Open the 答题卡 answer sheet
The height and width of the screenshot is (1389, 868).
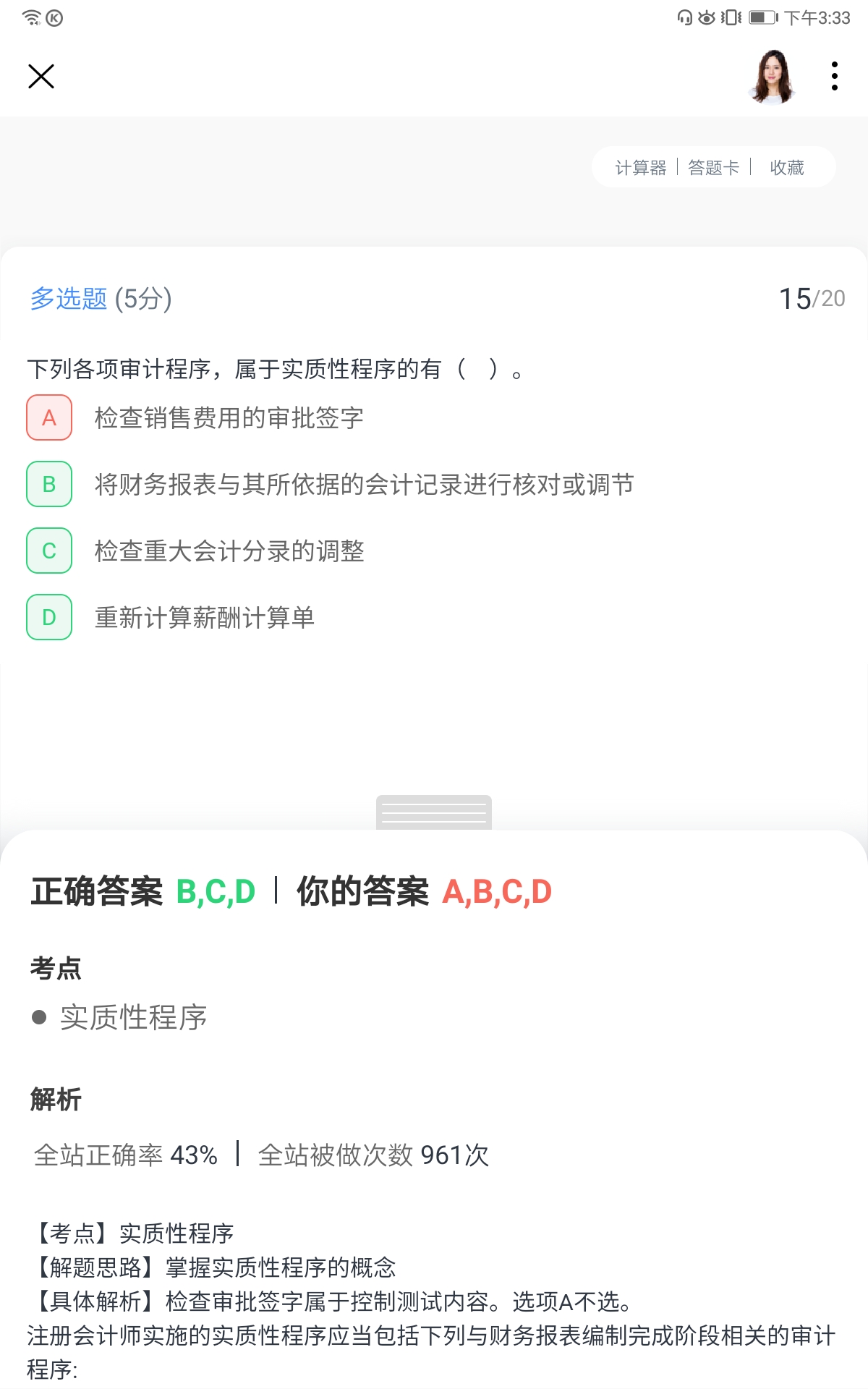coord(713,168)
